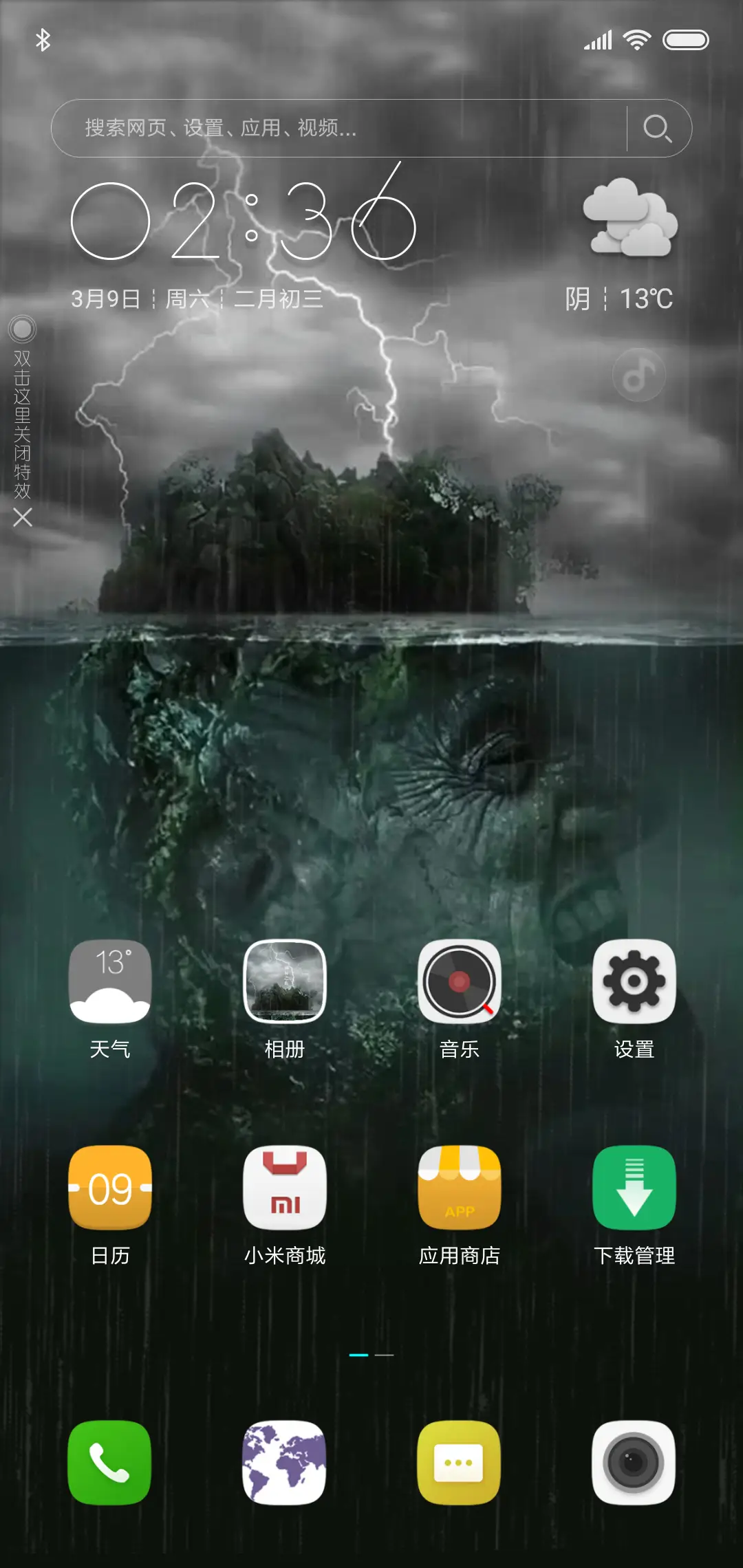
Task: Open the clock widget showing 02:36
Action: 244,221
